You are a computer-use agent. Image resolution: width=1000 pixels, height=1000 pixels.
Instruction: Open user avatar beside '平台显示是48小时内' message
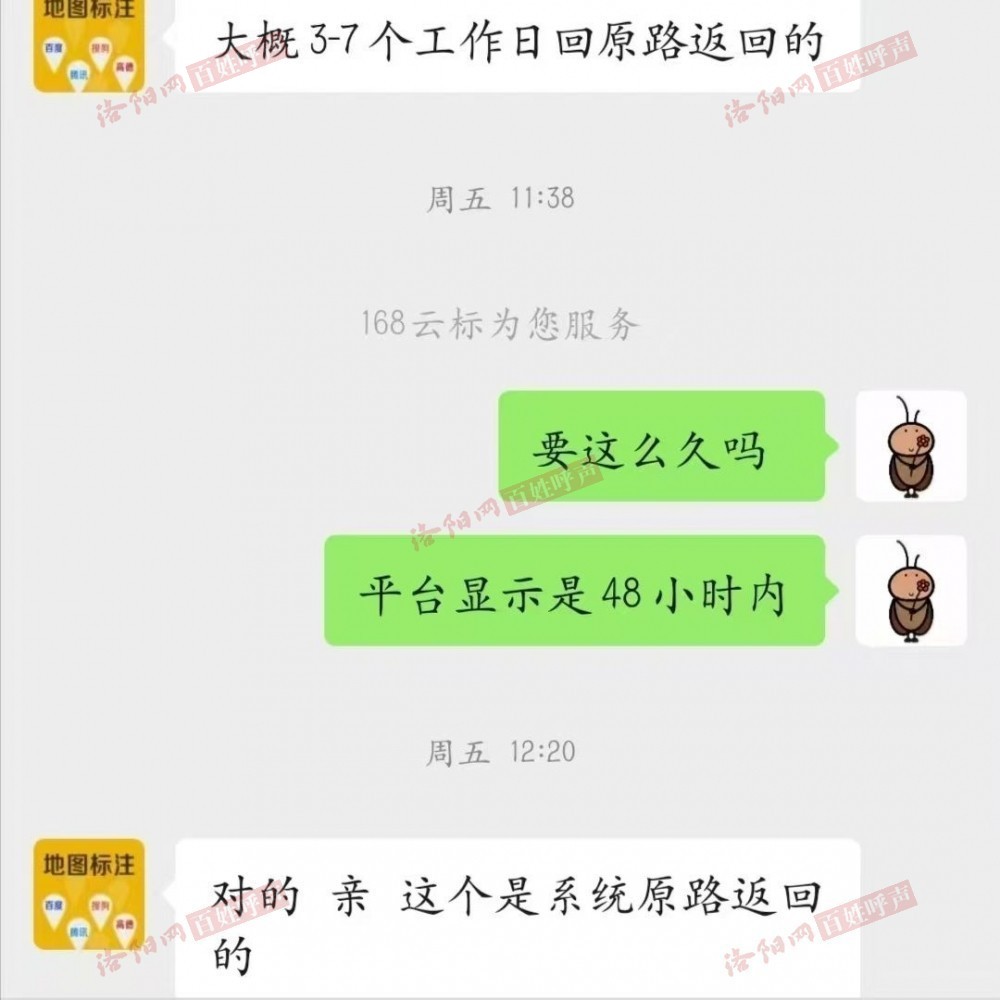(x=911, y=590)
